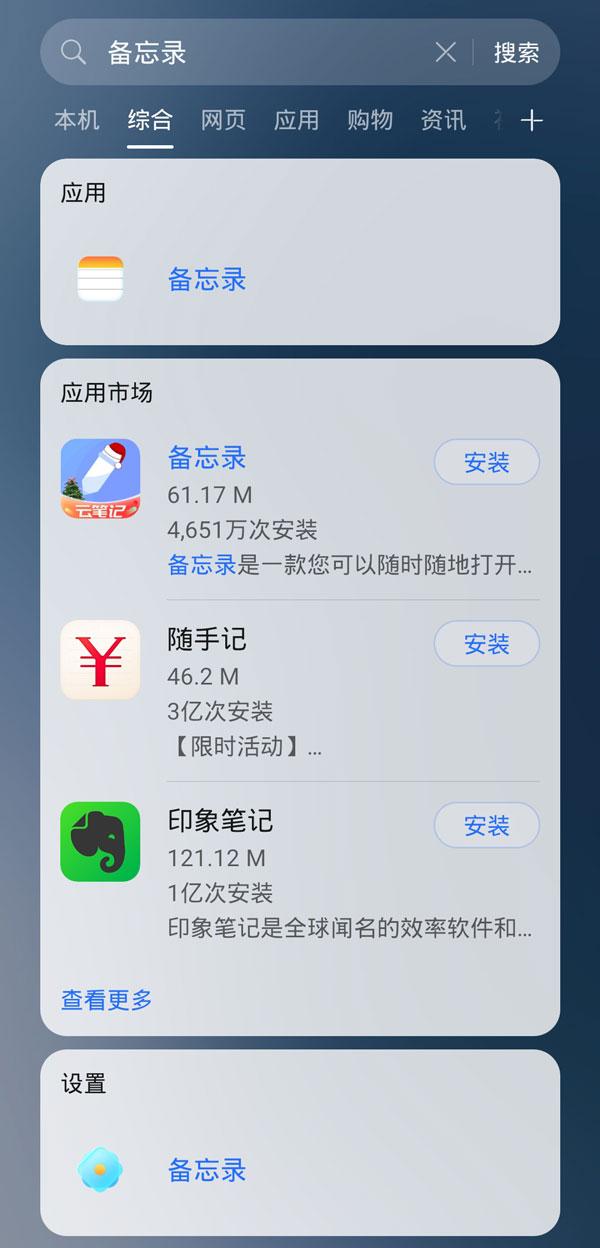Install the 印象笔记 app

[487, 826]
